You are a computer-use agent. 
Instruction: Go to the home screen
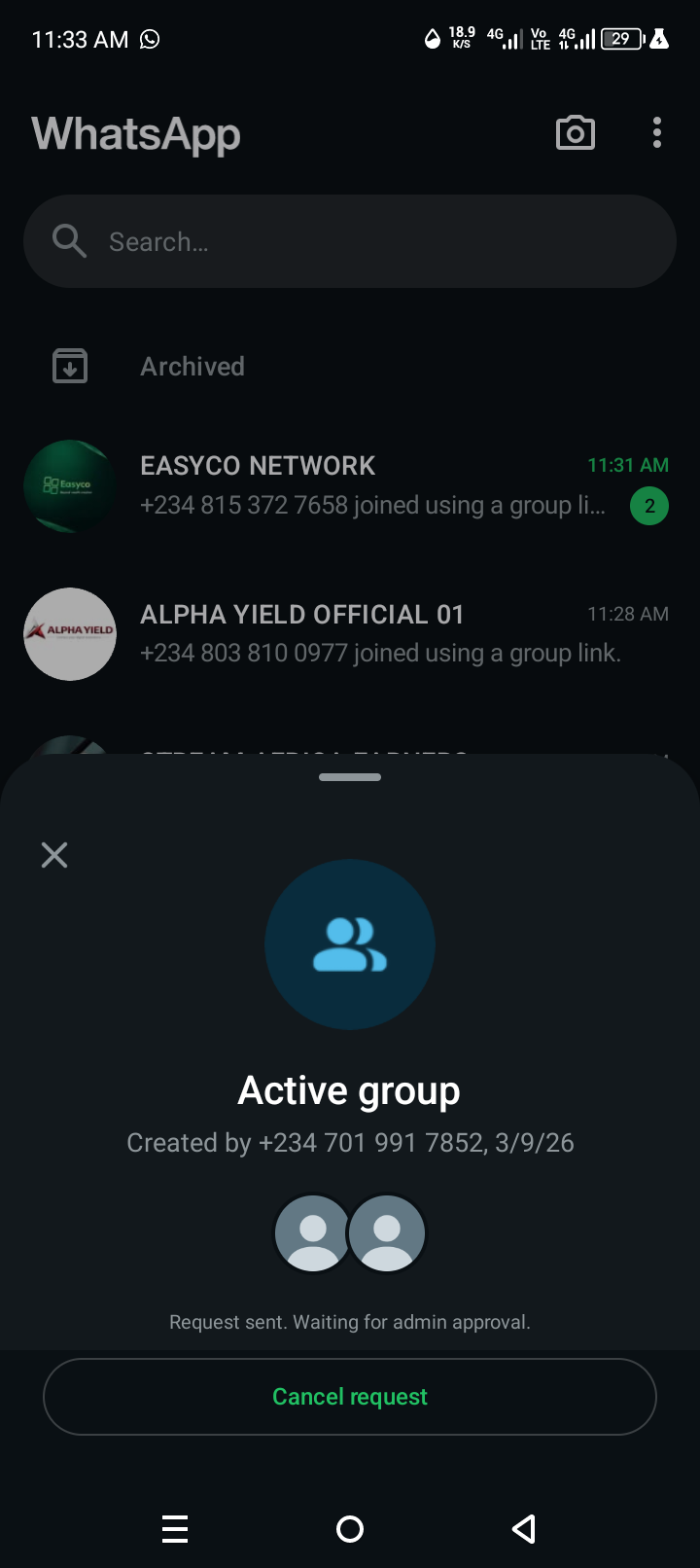click(350, 1529)
